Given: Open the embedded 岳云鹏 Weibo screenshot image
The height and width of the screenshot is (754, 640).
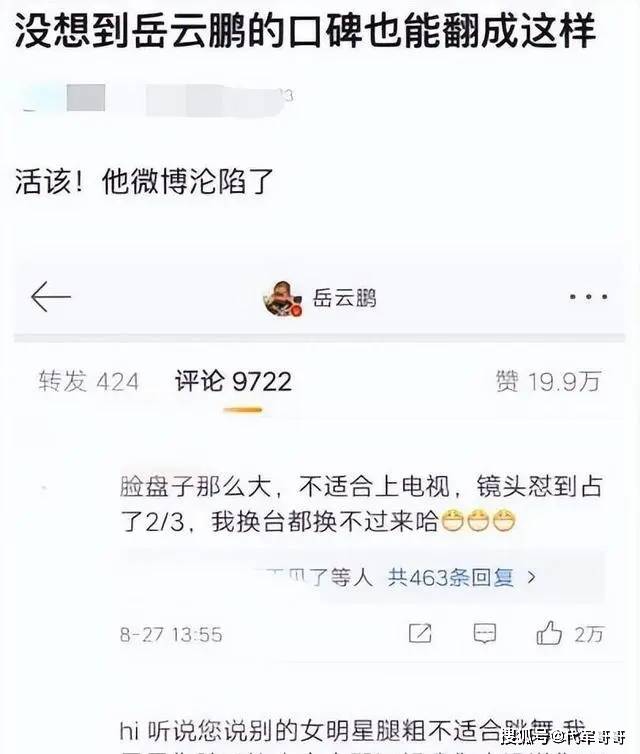Looking at the screenshot, I should point(320,500).
